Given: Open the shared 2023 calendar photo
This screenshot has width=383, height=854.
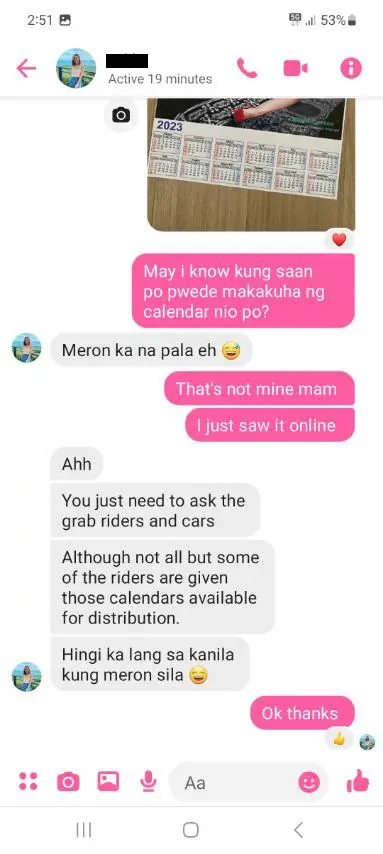Looking at the screenshot, I should [x=251, y=164].
